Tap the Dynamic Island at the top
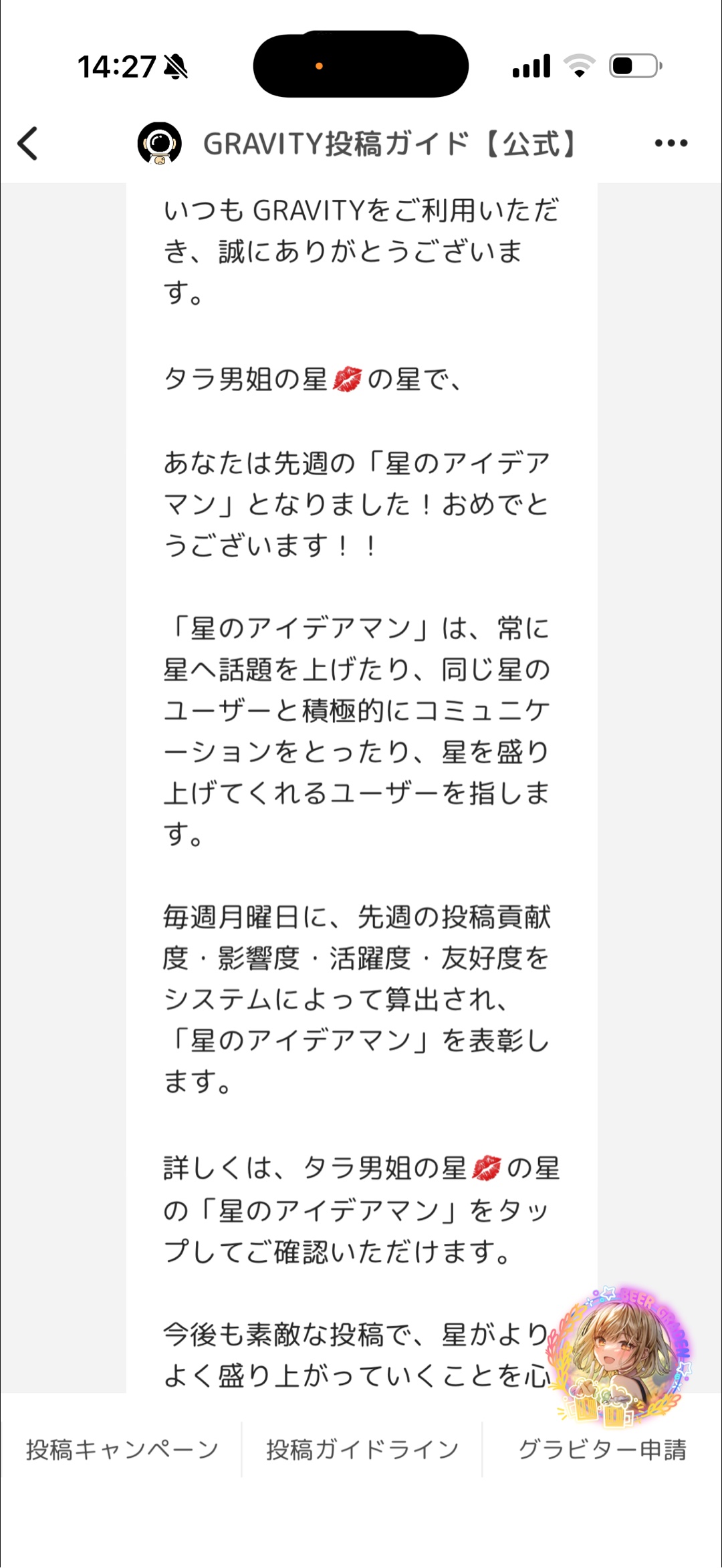722x1568 pixels. [x=360, y=65]
